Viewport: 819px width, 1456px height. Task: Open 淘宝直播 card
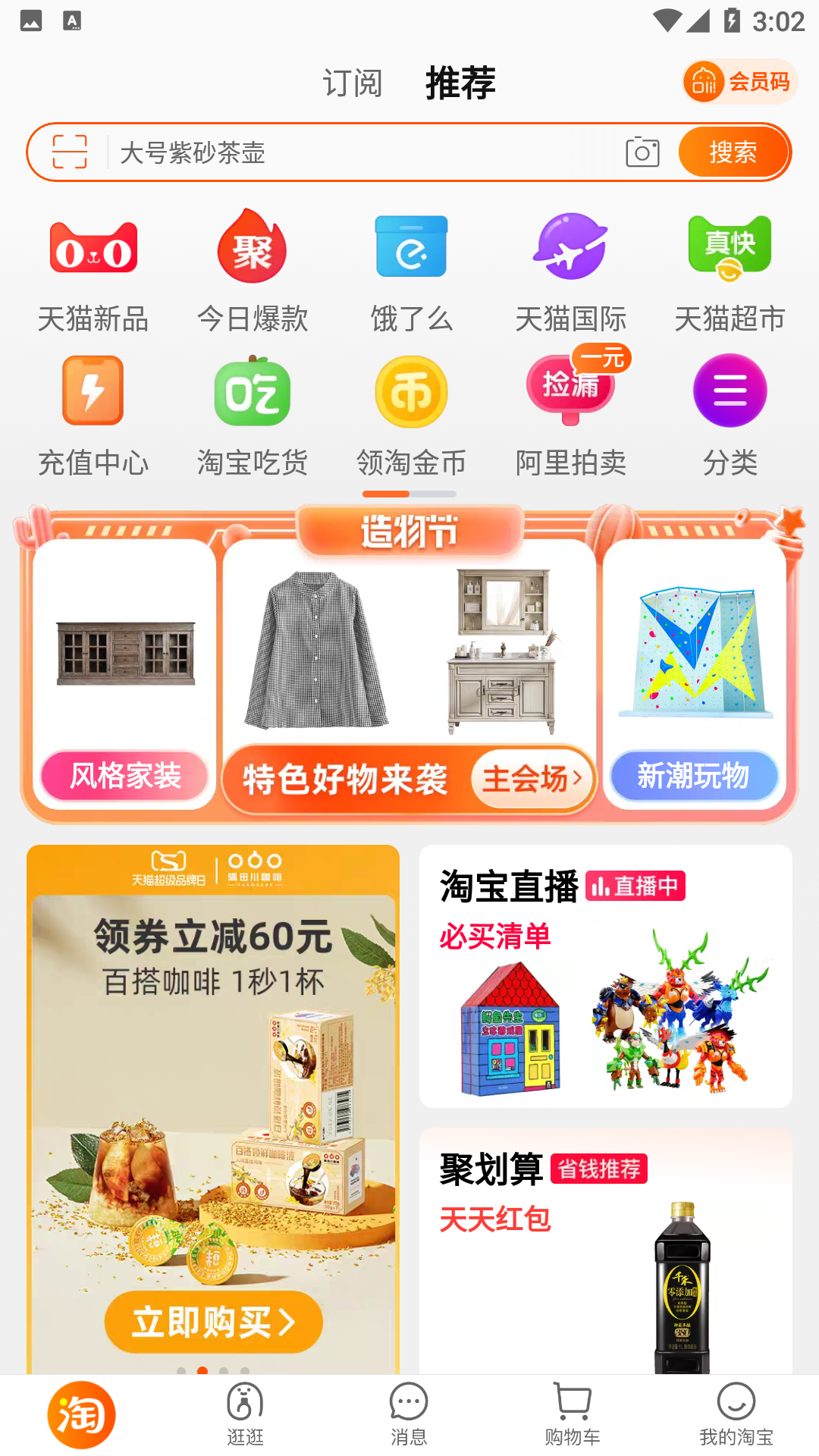point(605,975)
